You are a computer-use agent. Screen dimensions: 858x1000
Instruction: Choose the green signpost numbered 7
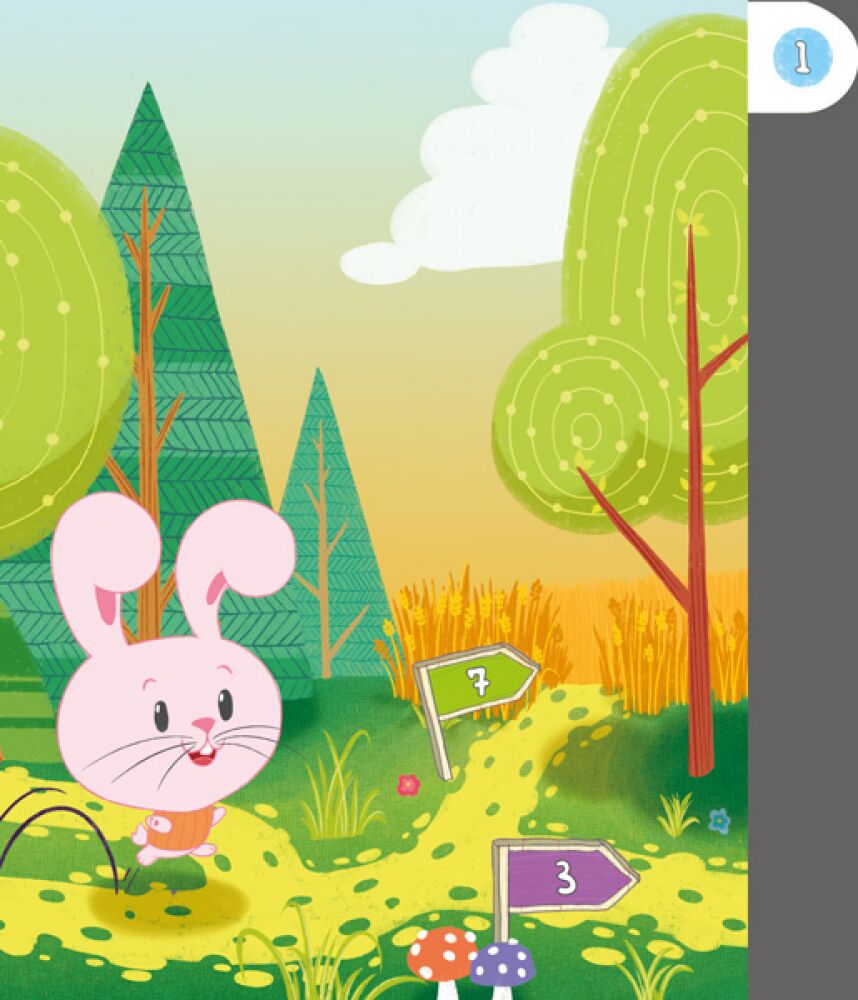478,681
